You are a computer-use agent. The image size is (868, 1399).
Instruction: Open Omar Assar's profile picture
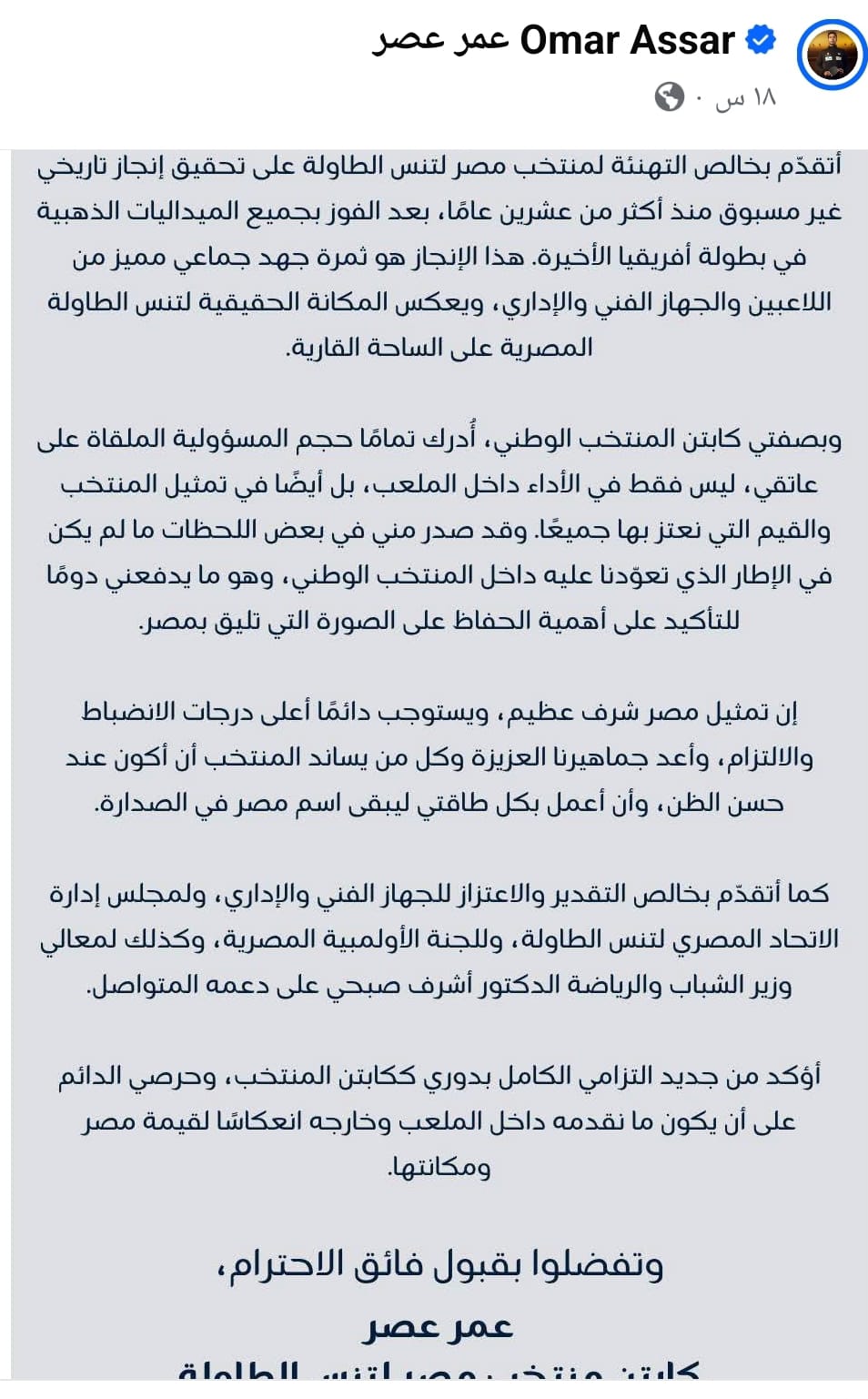(x=832, y=56)
